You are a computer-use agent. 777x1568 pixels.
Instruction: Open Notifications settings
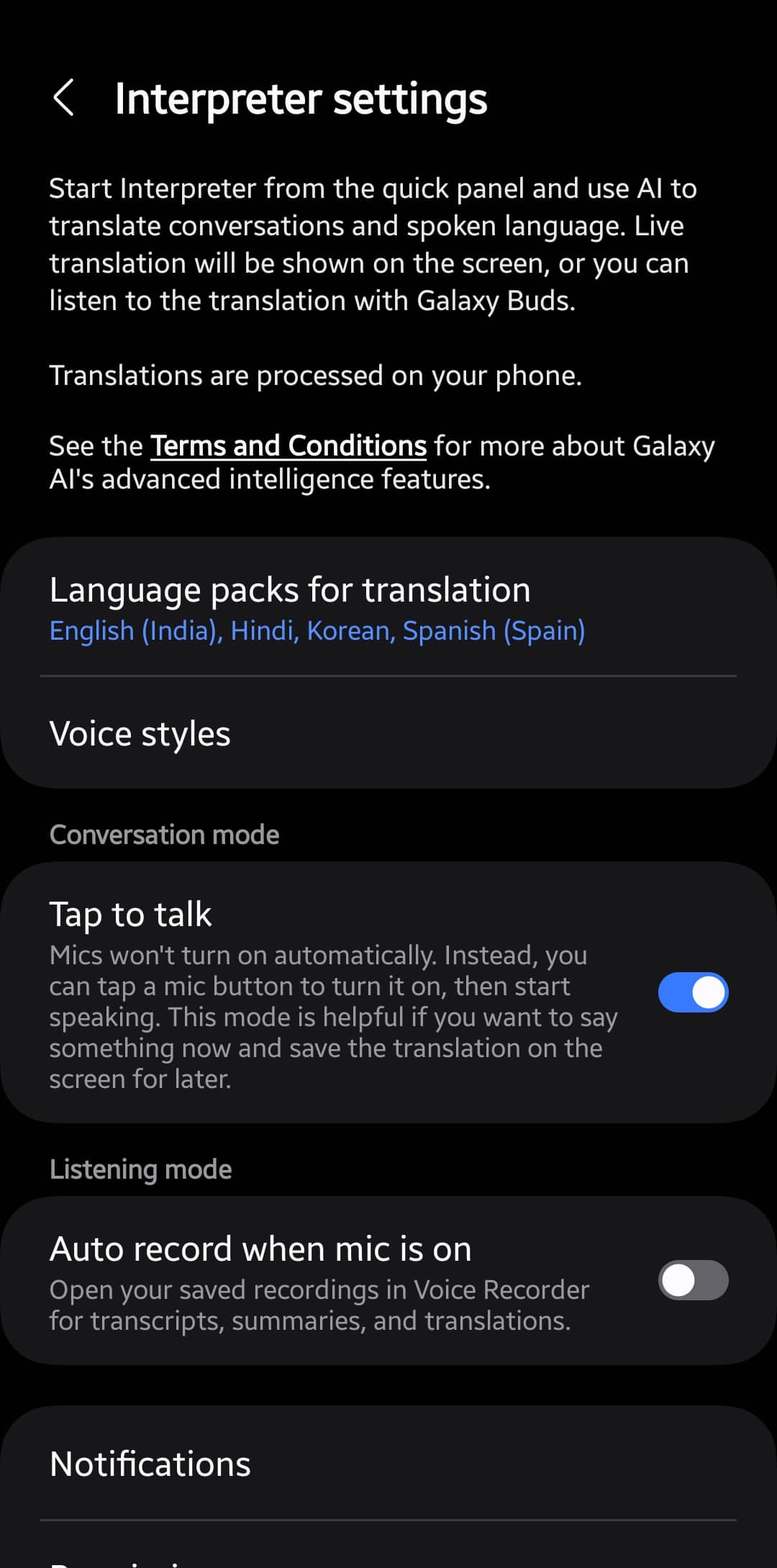388,1464
